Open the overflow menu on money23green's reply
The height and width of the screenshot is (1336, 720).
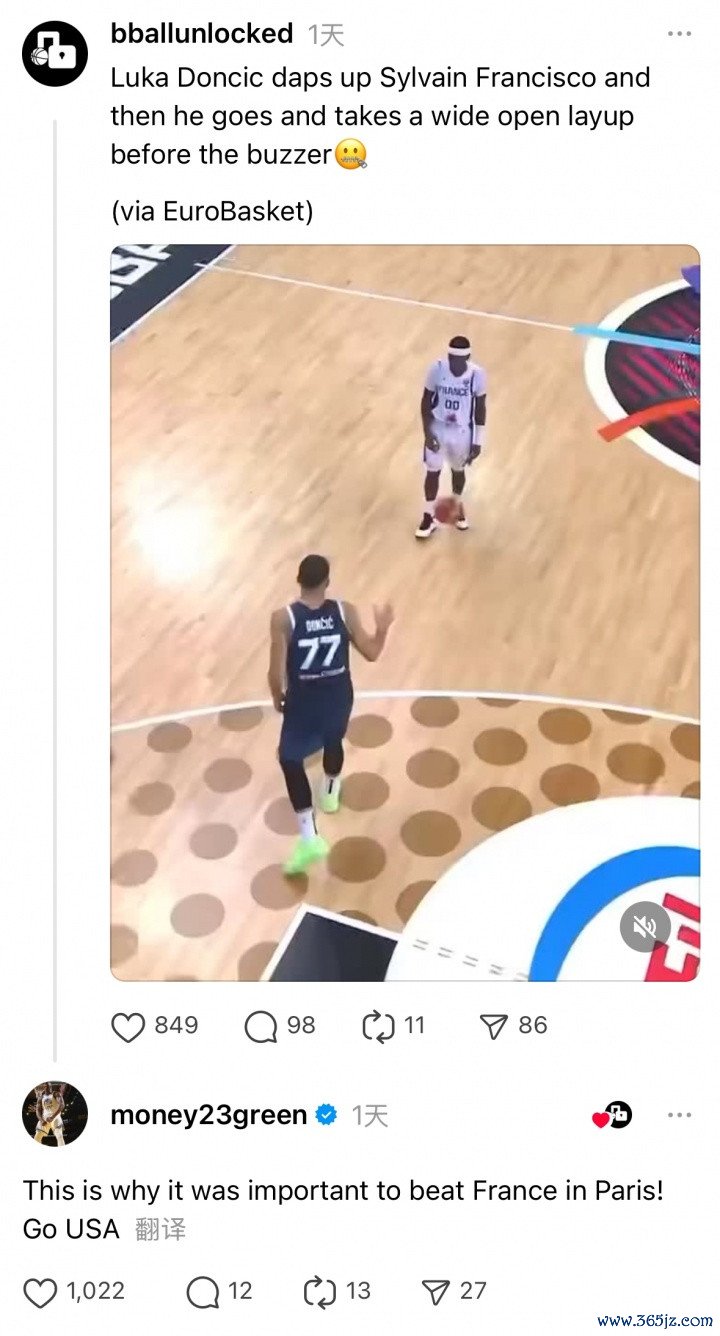679,1115
